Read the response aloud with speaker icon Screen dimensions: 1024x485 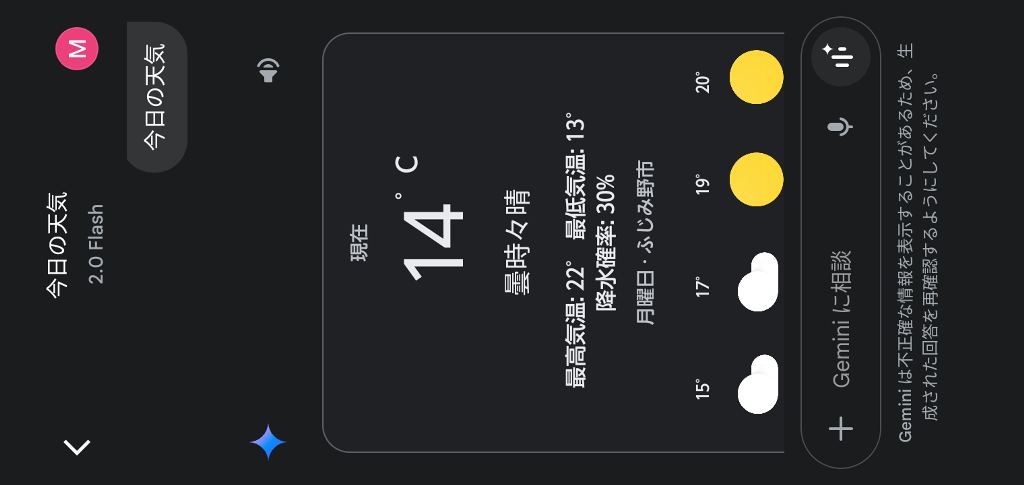click(x=267, y=70)
